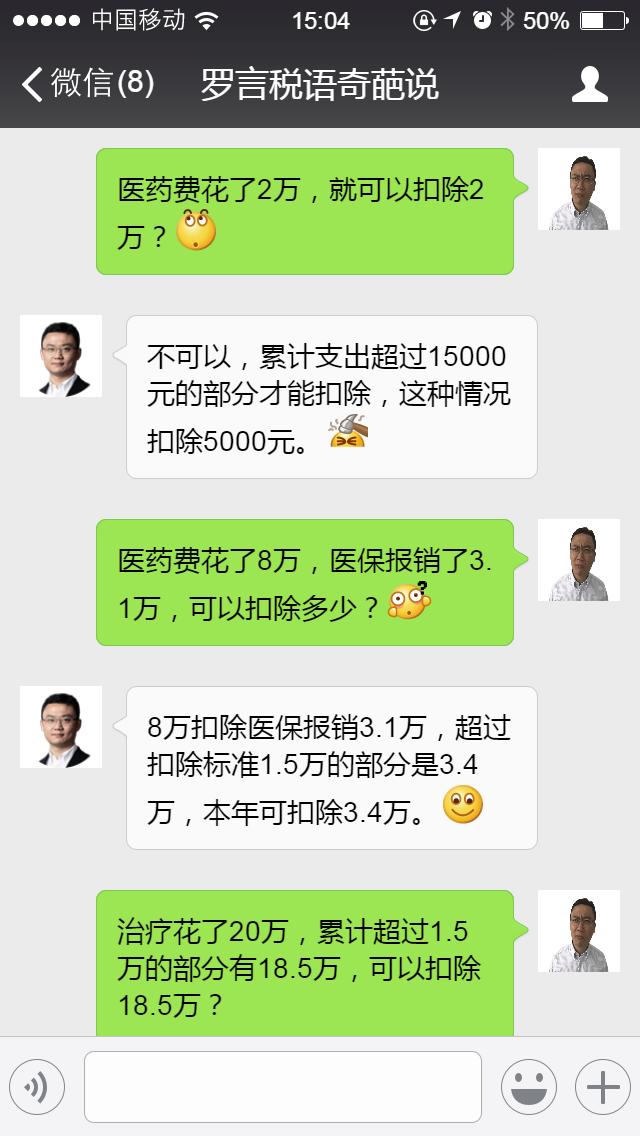Open the plus attachments menu

tap(602, 1087)
